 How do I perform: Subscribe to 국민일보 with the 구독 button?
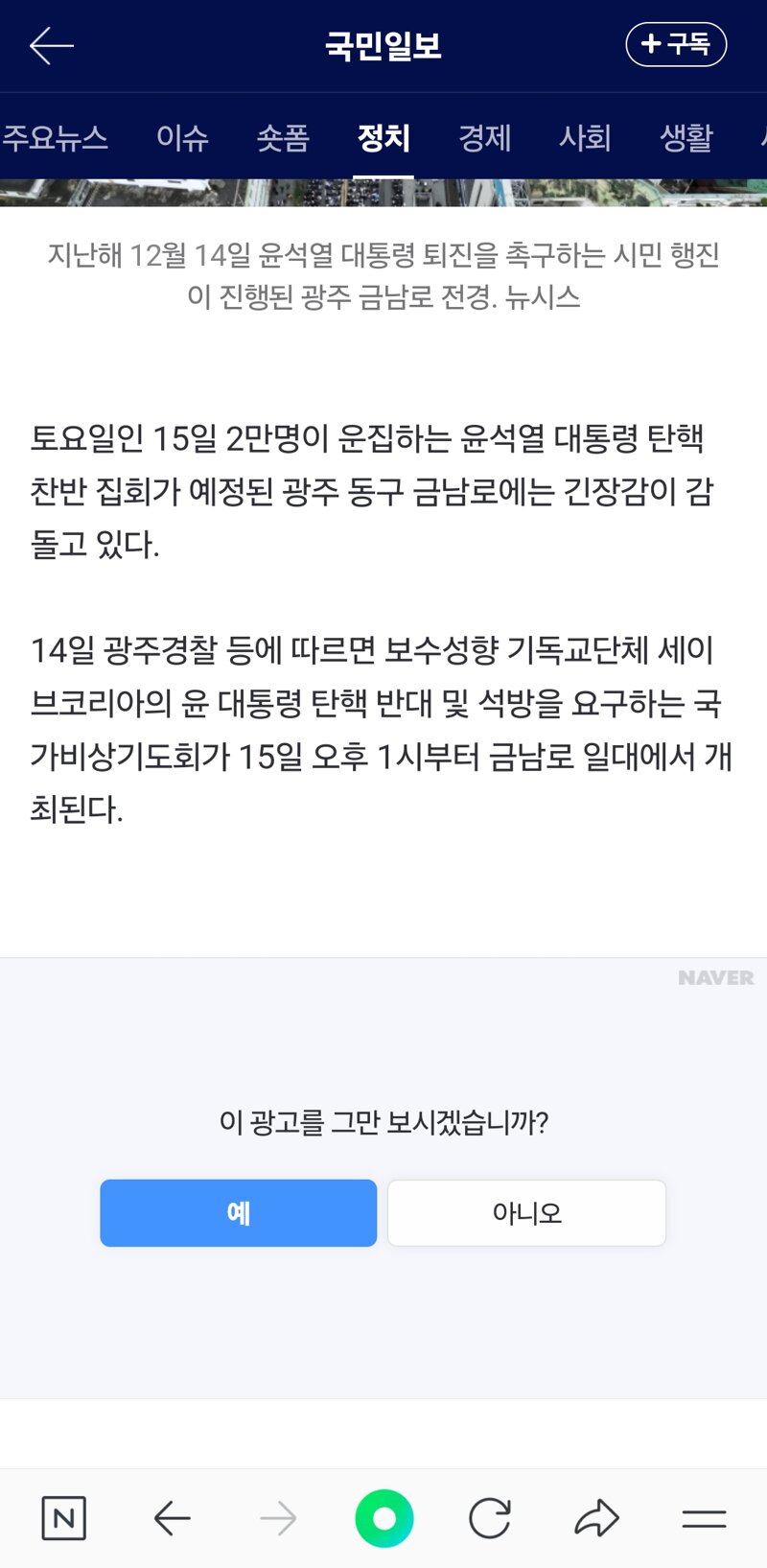(676, 44)
